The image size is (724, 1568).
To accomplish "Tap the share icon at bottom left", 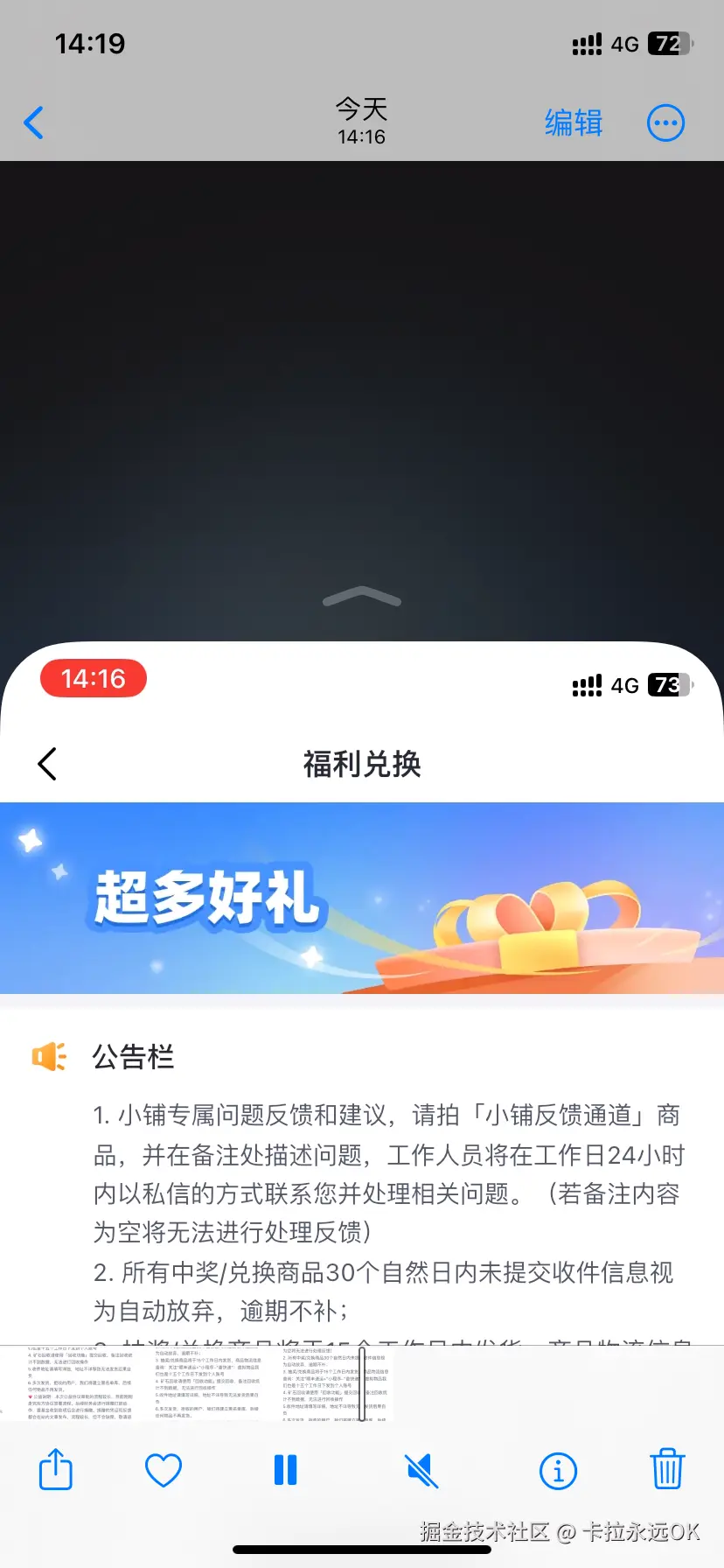I will (x=55, y=1471).
